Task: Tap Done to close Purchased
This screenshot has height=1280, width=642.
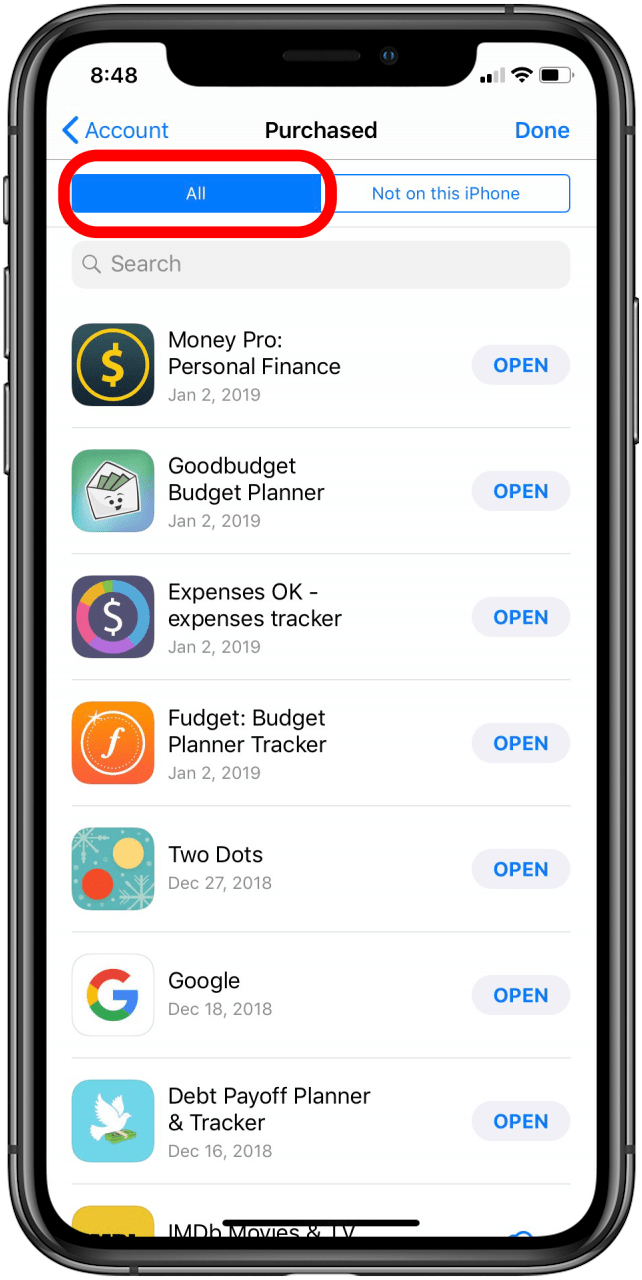Action: (542, 131)
